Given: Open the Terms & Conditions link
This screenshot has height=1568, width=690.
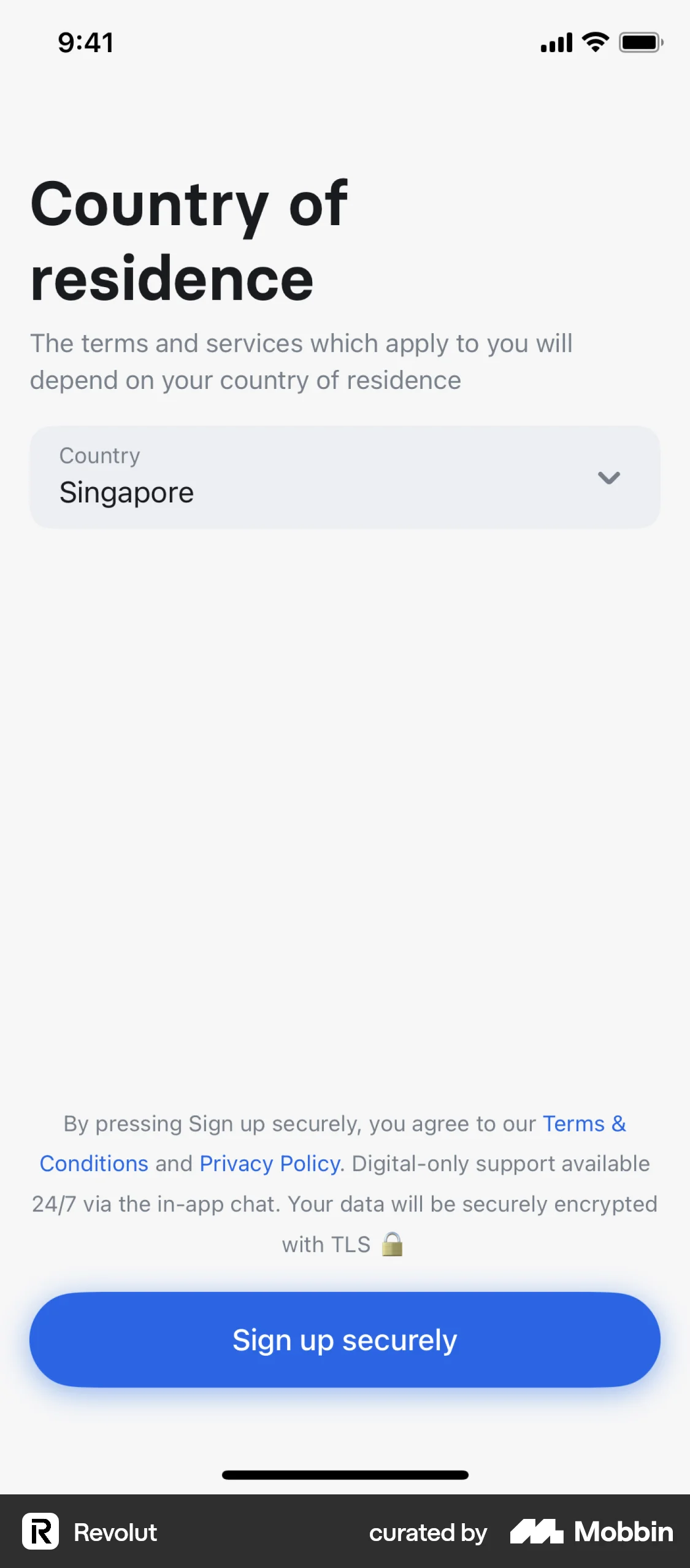Looking at the screenshot, I should [583, 1124].
